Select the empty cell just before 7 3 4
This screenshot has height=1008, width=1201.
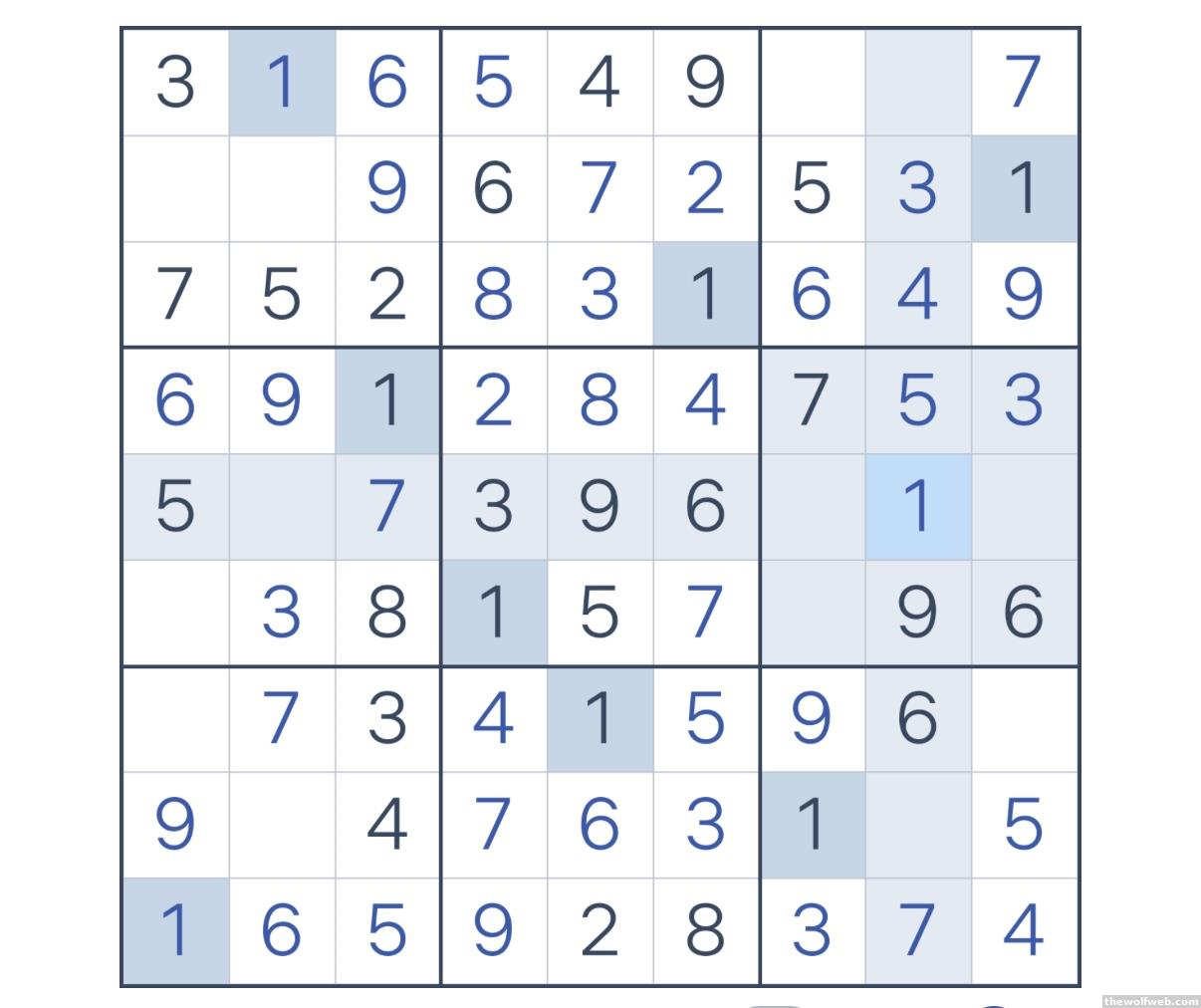(x=175, y=718)
